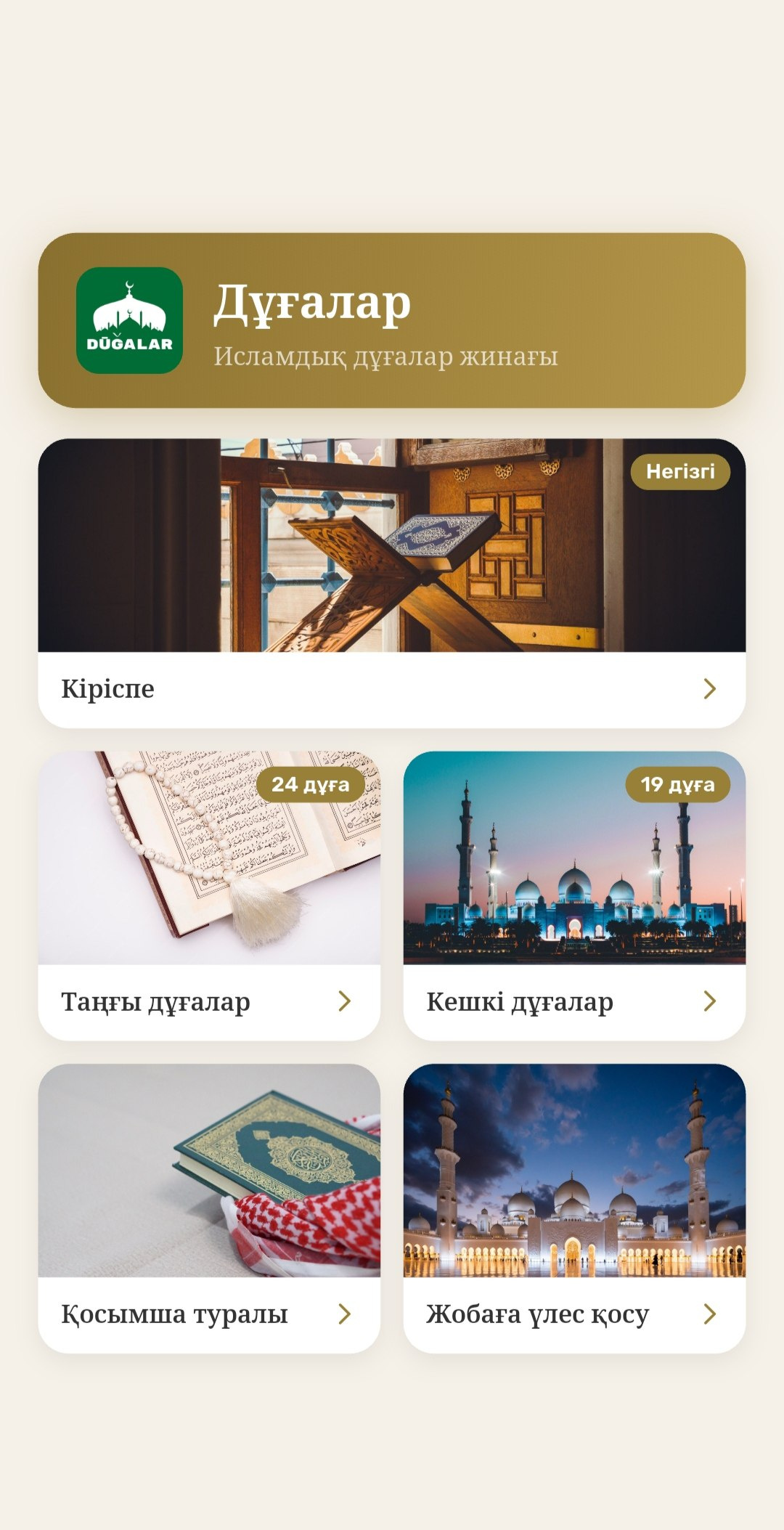
Task: Open Таңғы дұғалар morning prayers
Action: 209,1001
